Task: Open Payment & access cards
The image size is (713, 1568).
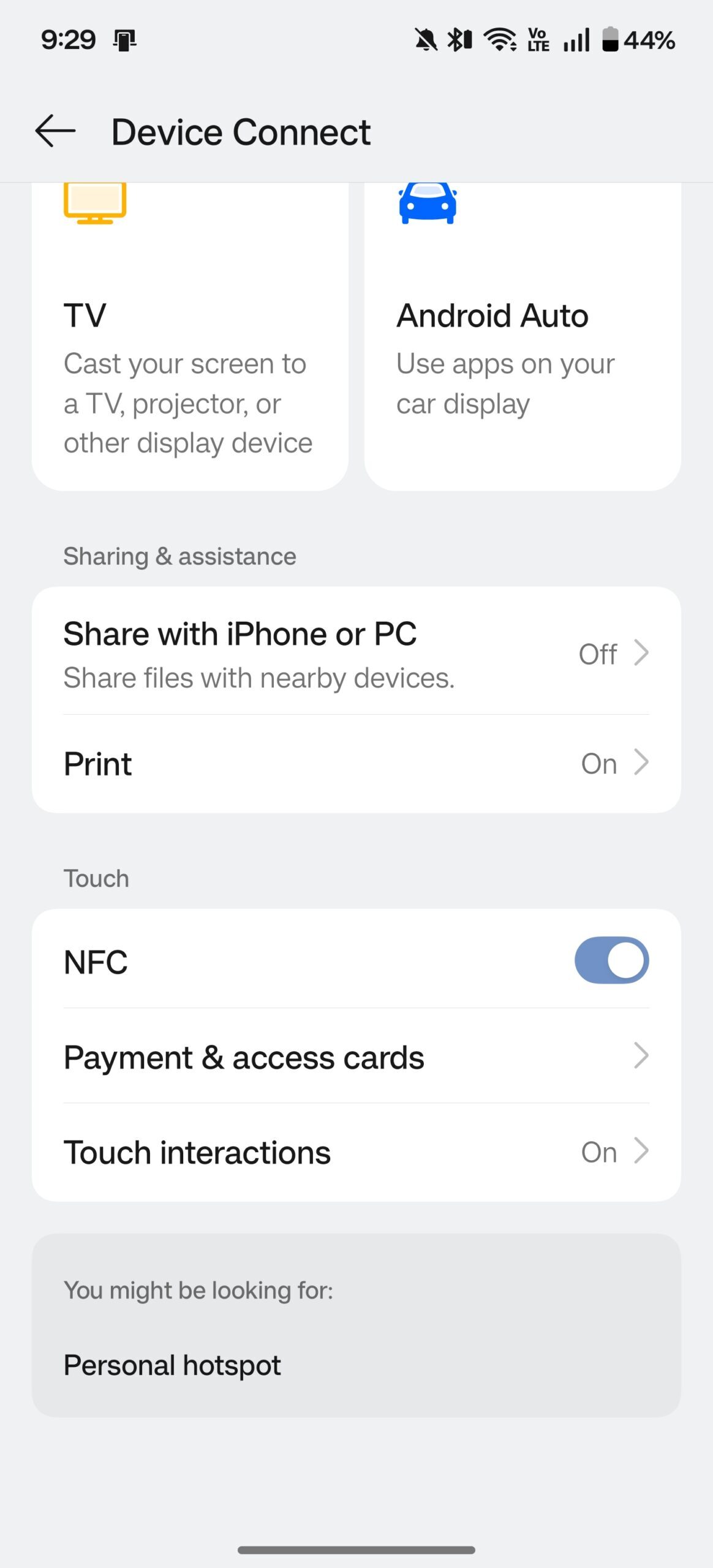Action: tap(355, 1057)
